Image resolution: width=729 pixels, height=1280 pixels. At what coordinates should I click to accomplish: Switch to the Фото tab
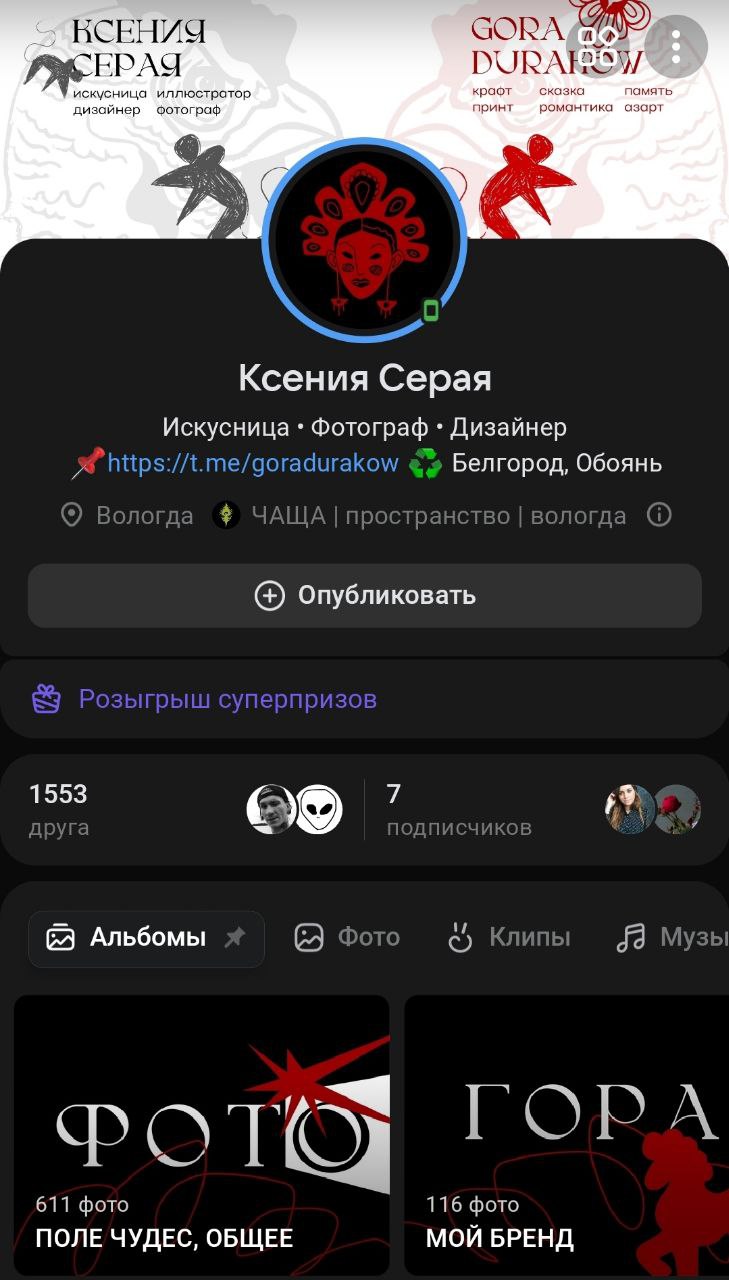point(347,938)
